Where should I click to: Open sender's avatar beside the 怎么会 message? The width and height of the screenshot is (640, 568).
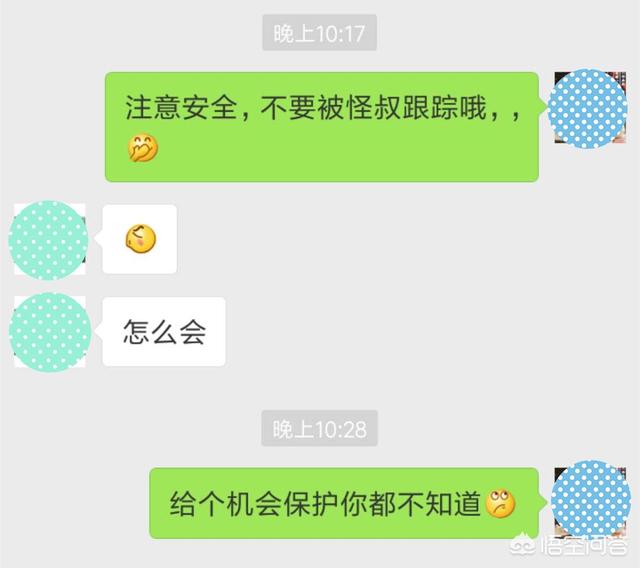[49, 332]
